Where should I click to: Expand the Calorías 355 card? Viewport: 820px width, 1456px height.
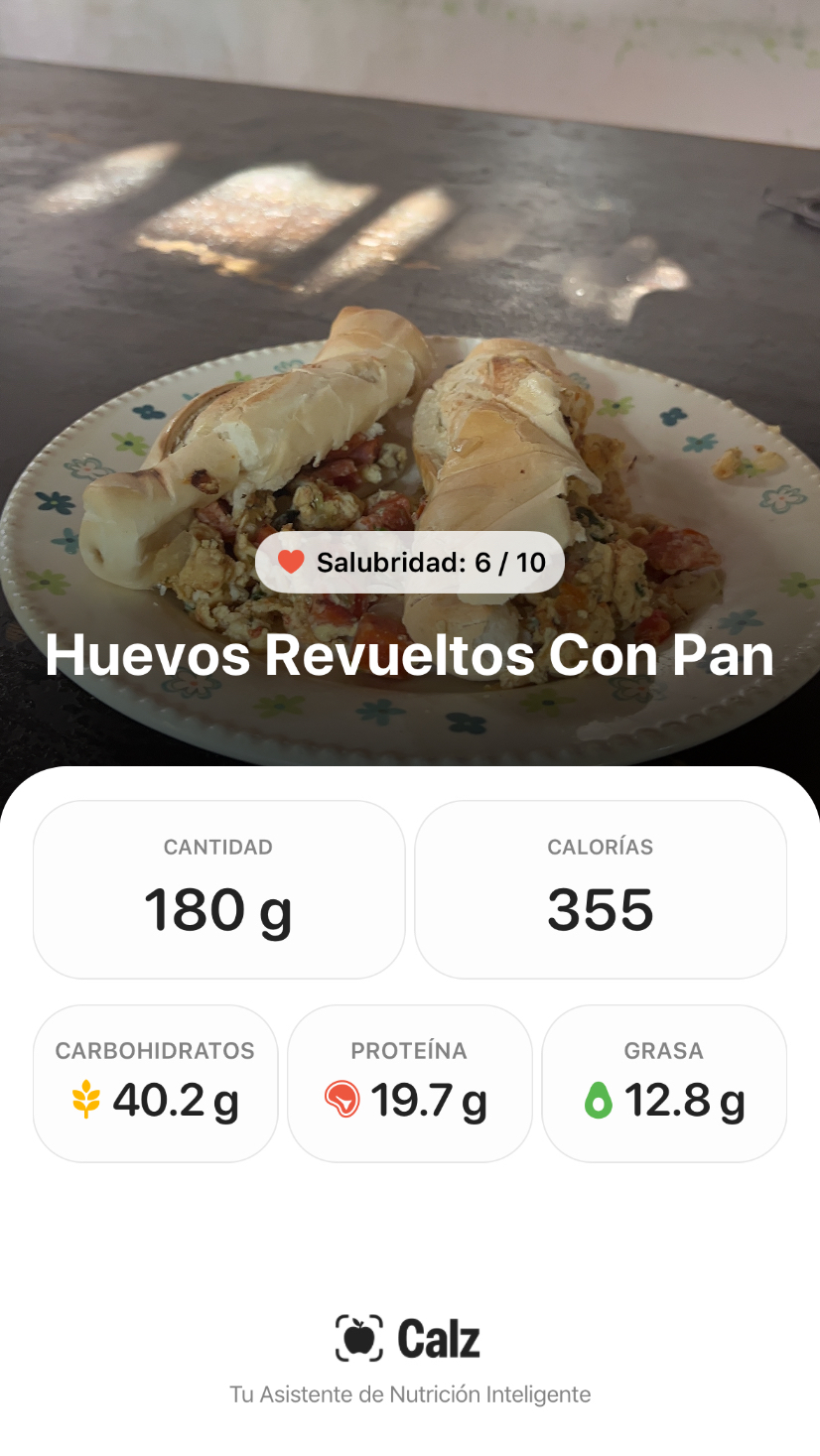click(600, 888)
